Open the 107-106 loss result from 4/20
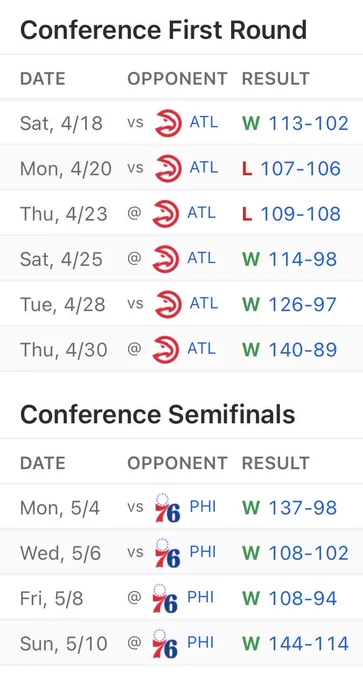This screenshot has height=680, width=363. (300, 169)
